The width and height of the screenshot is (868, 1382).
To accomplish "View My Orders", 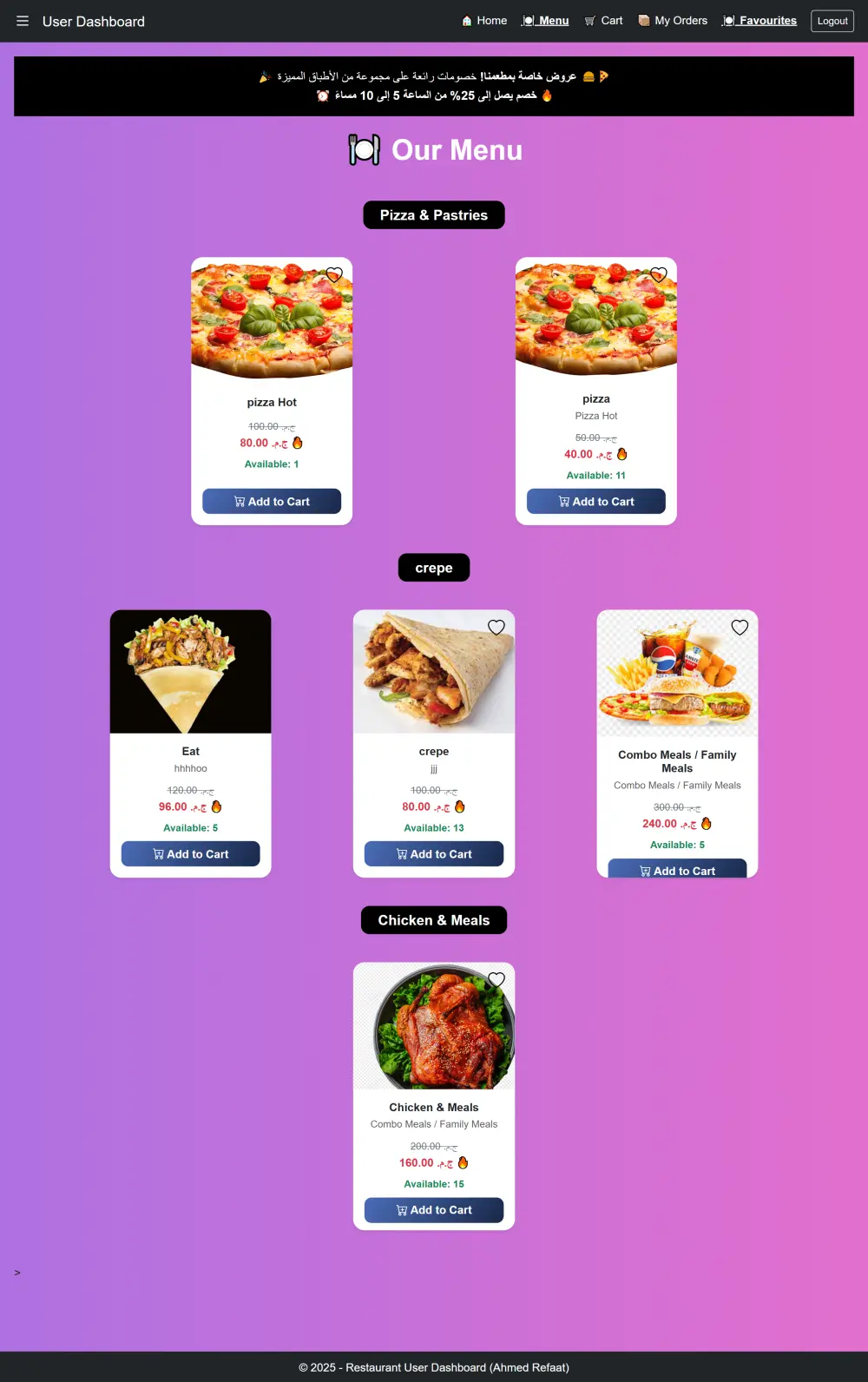I will (673, 21).
